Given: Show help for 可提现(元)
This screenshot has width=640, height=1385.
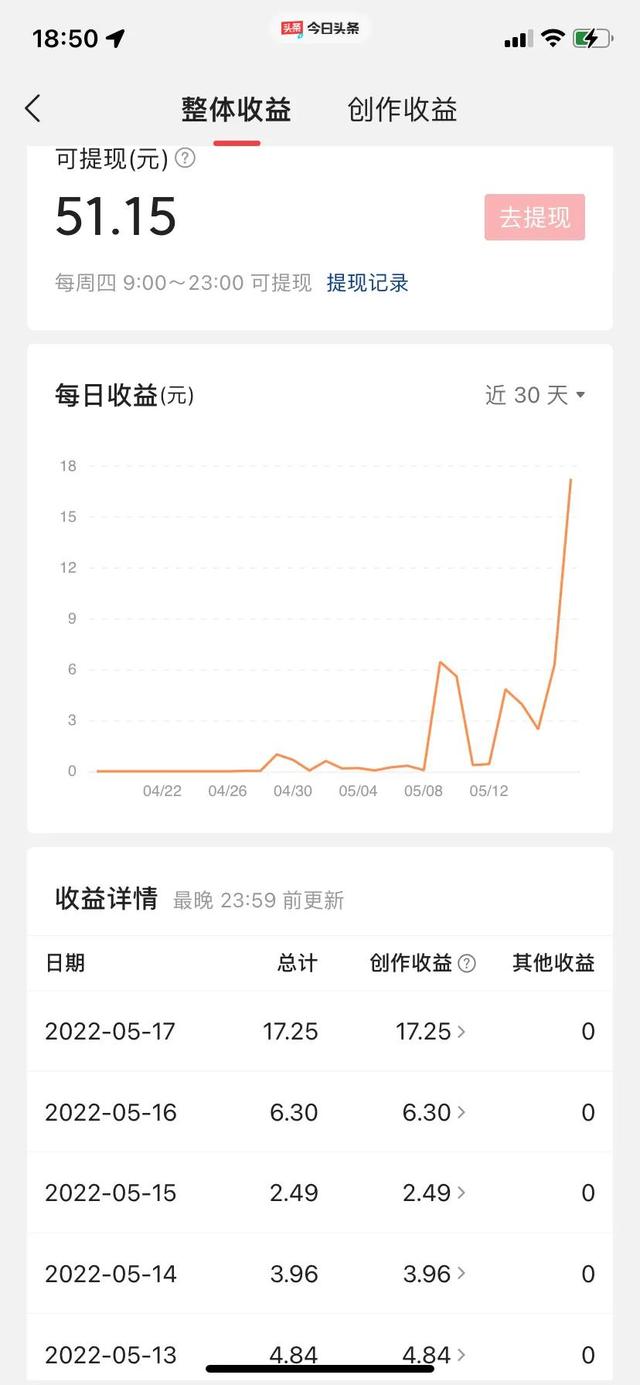Looking at the screenshot, I should point(185,158).
